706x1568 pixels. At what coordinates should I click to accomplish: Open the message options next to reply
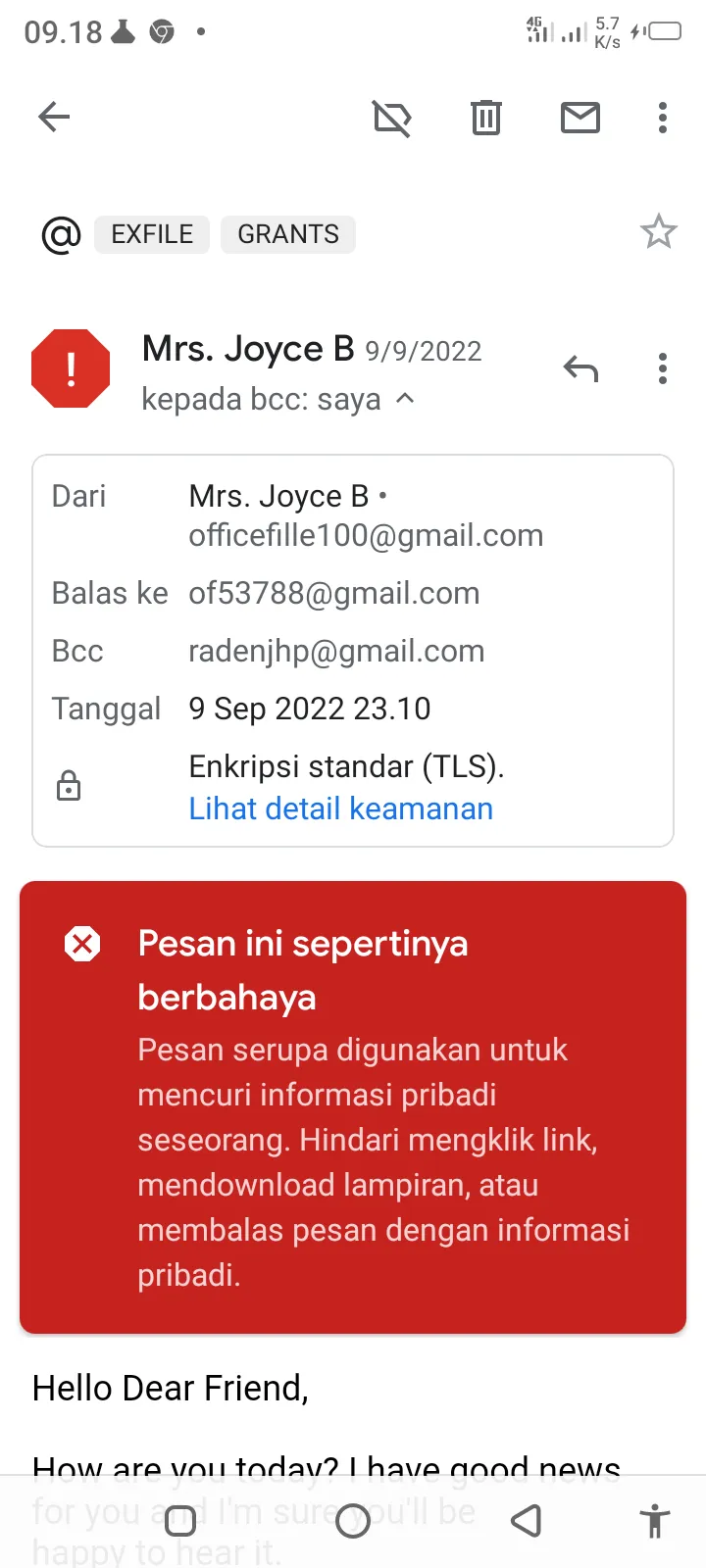663,368
